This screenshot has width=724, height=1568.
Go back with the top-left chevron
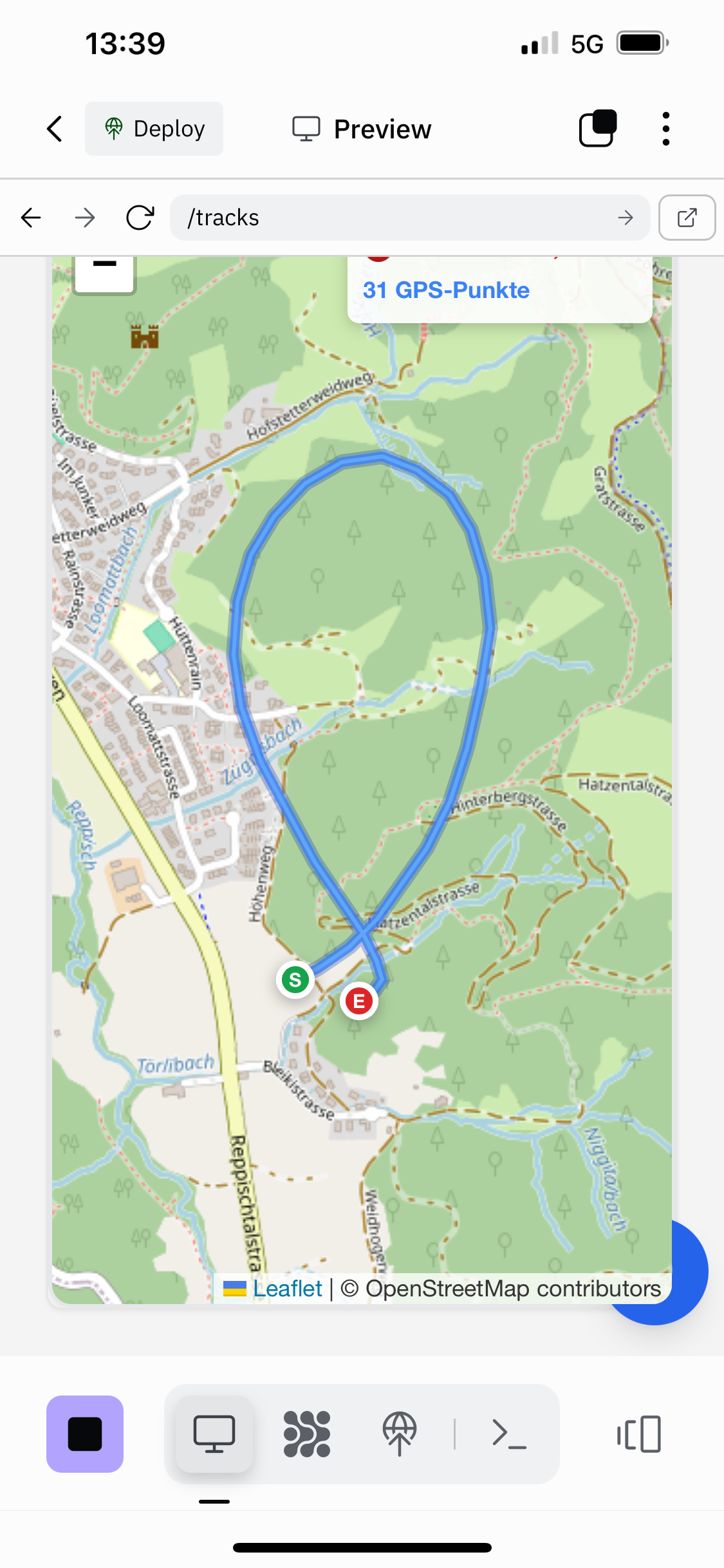[55, 129]
